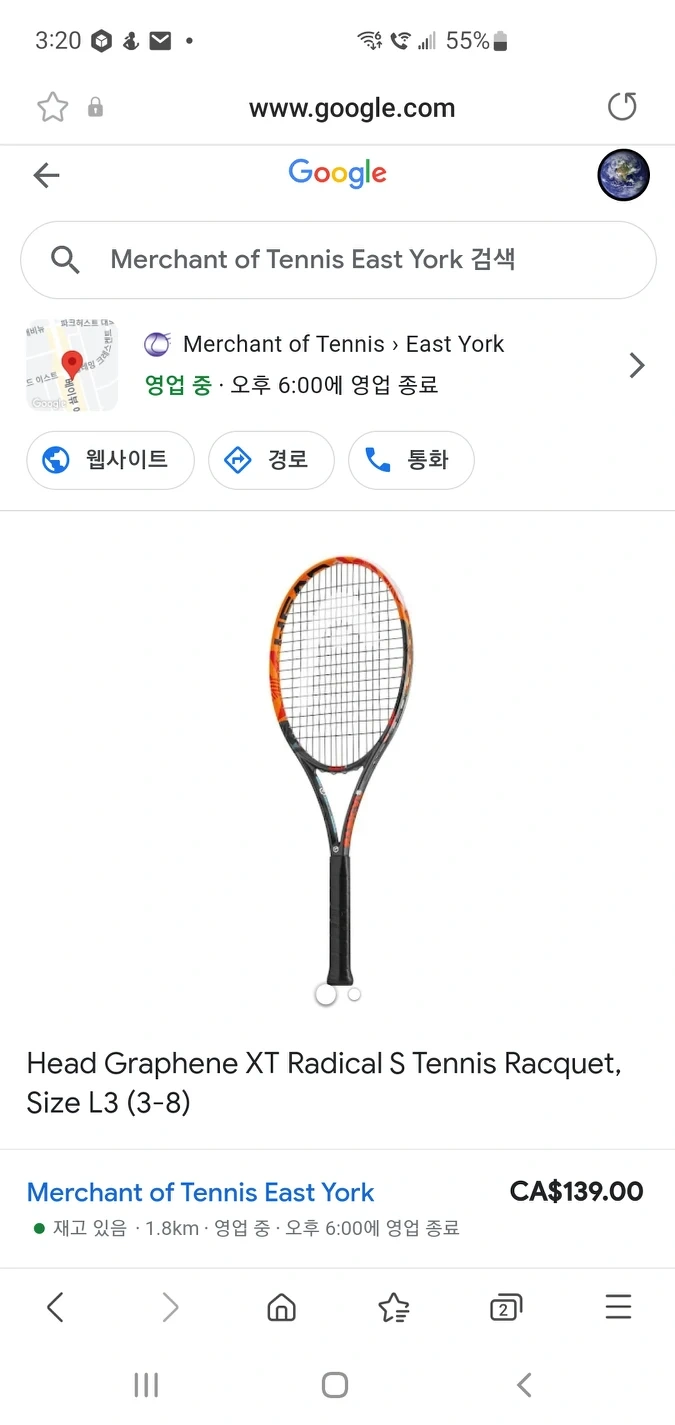Navigate back in browser toolbar
Viewport: 675px width, 1425px height.
coord(55,1307)
